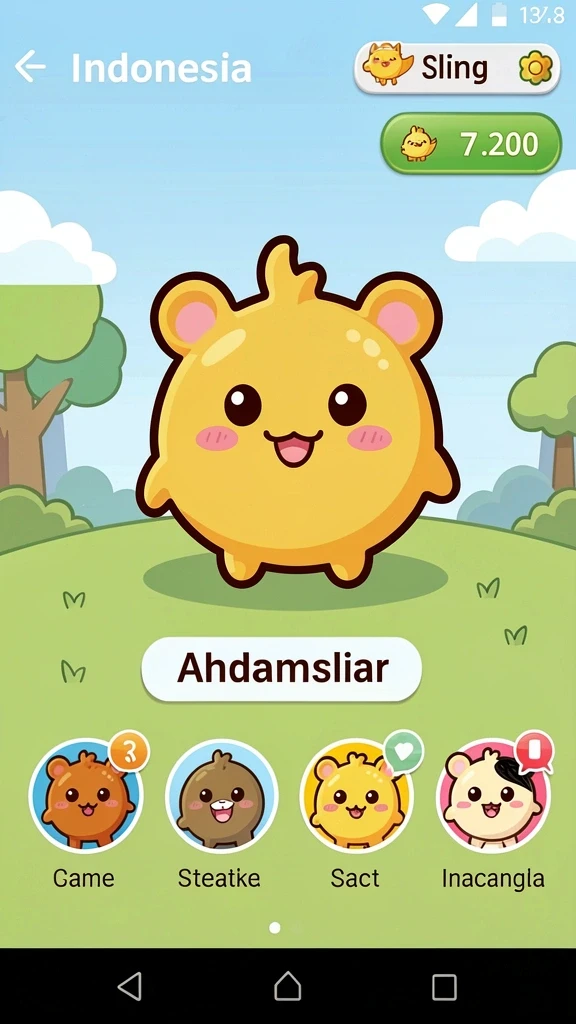This screenshot has width=576, height=1024.
Task: Open the 7.200 coin balance
Action: (x=471, y=144)
